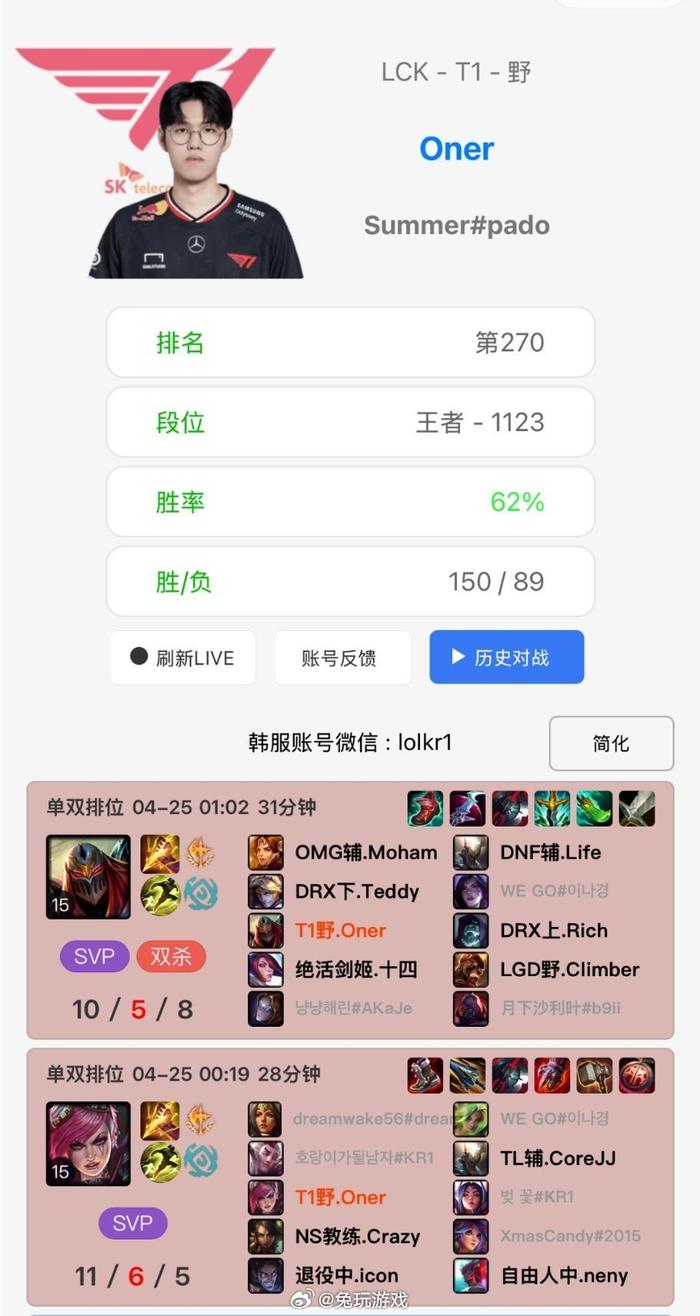Go to TL辅.CoreJJ's player page
Viewport: 700px width, 1316px height.
(557, 1158)
